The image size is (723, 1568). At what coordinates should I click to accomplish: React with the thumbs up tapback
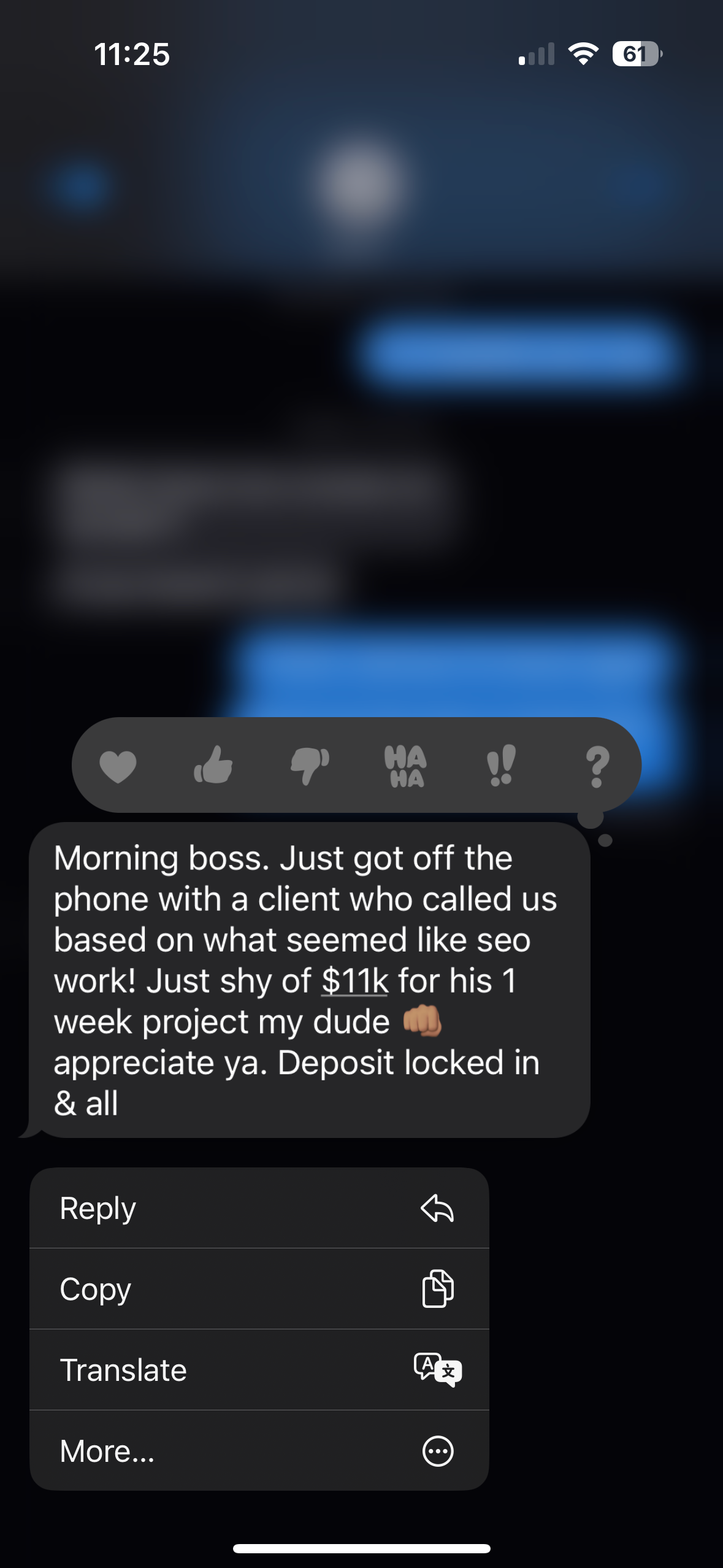tap(213, 764)
